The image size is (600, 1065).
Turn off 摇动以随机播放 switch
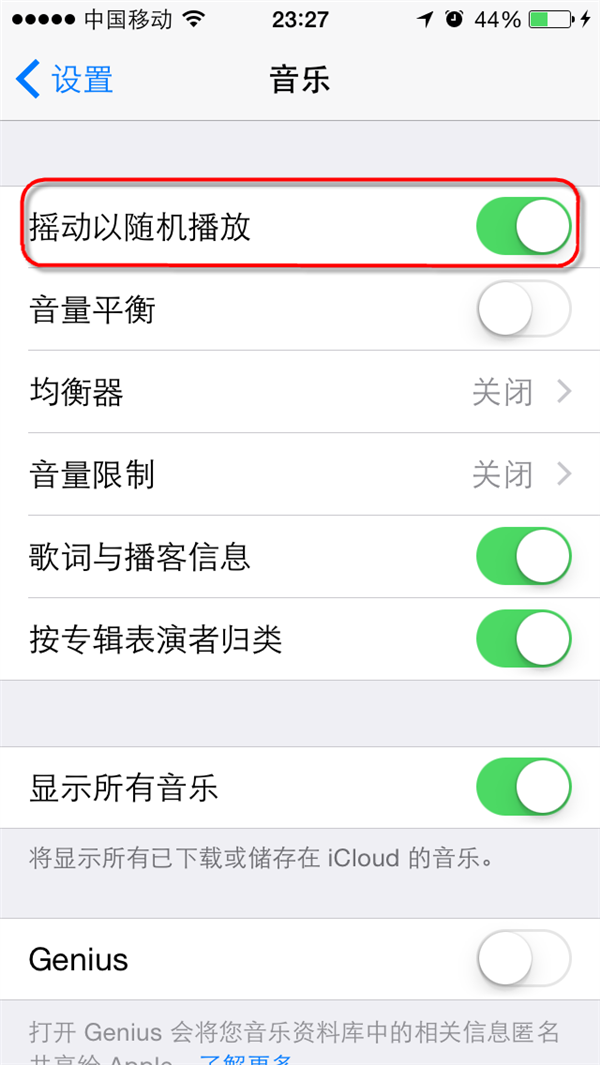(x=523, y=227)
